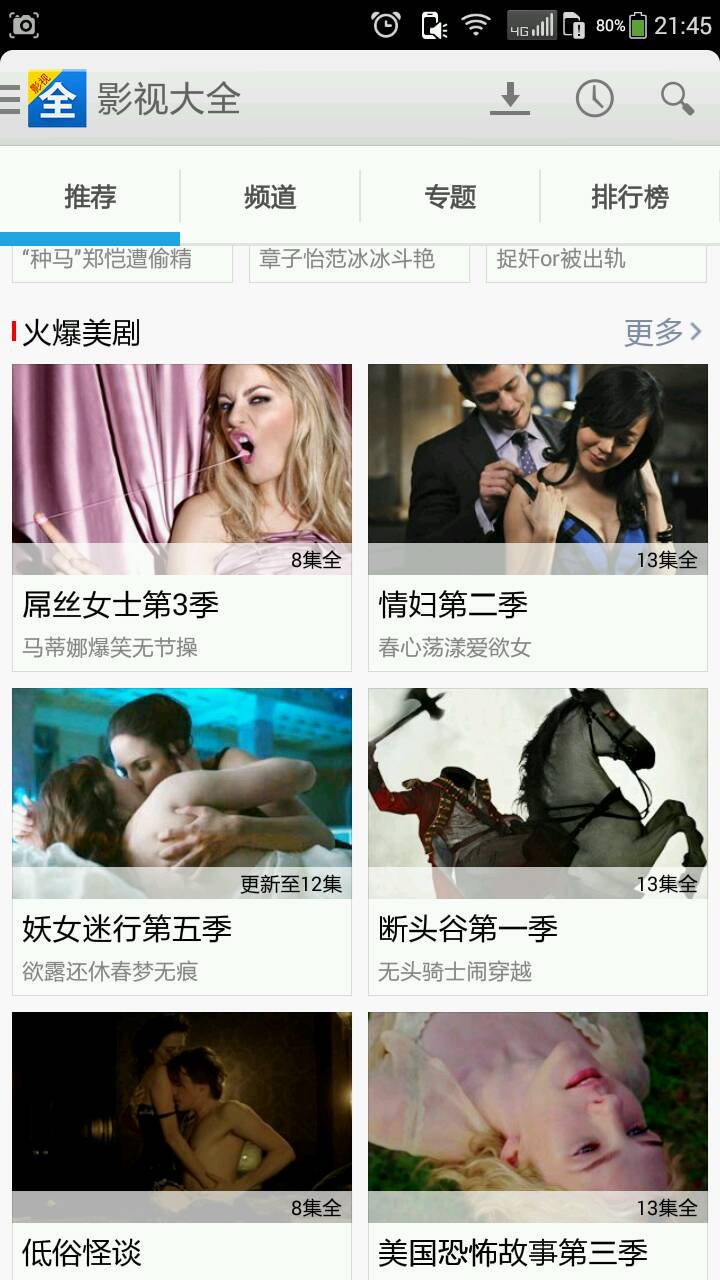
Task: Switch to the 频道 tab
Action: click(x=270, y=197)
